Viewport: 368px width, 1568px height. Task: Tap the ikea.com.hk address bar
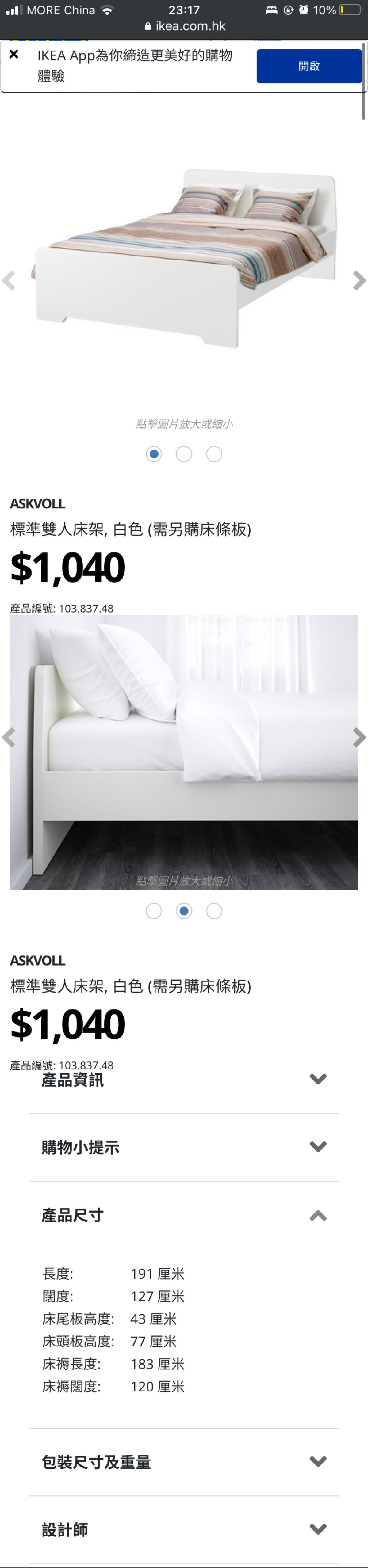pyautogui.click(x=184, y=26)
